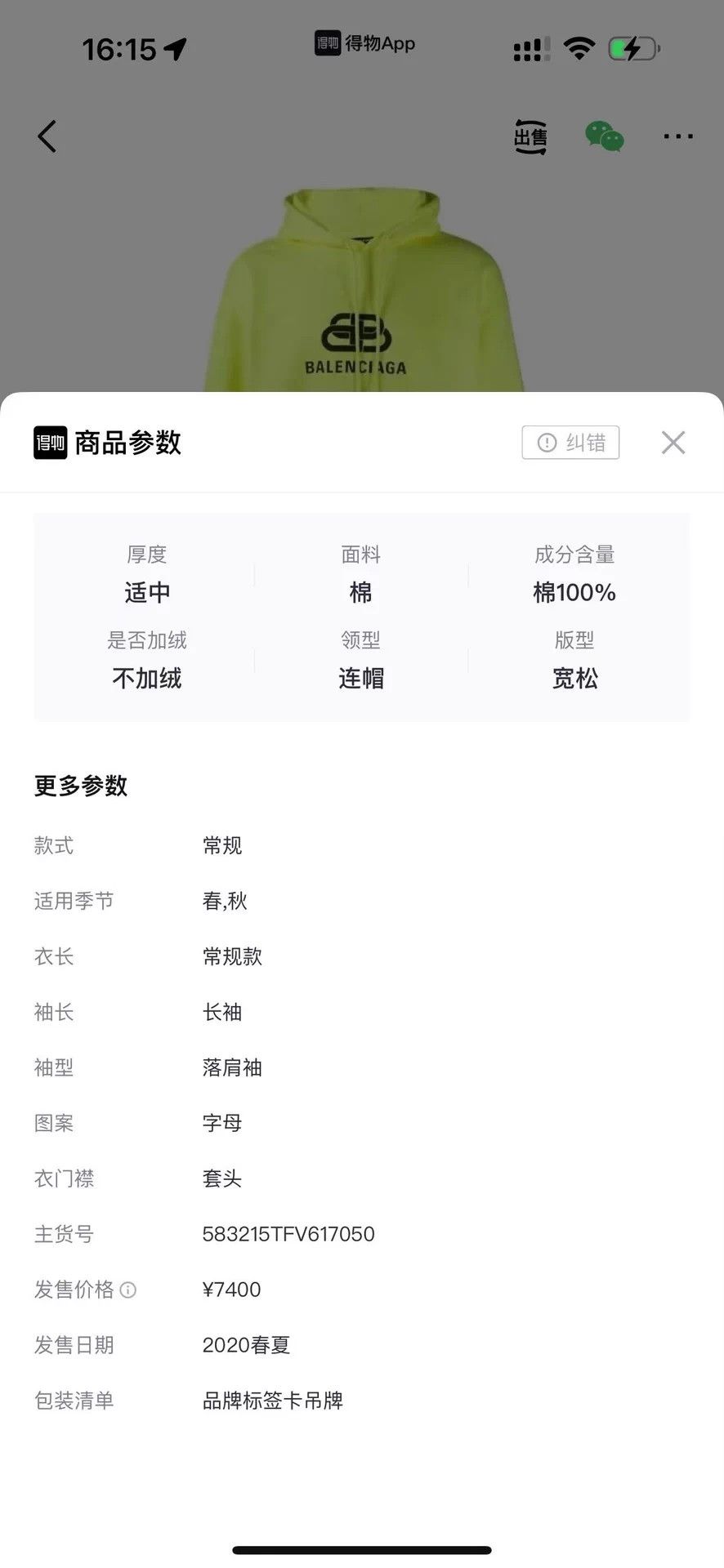Go back using the back arrow

47,136
